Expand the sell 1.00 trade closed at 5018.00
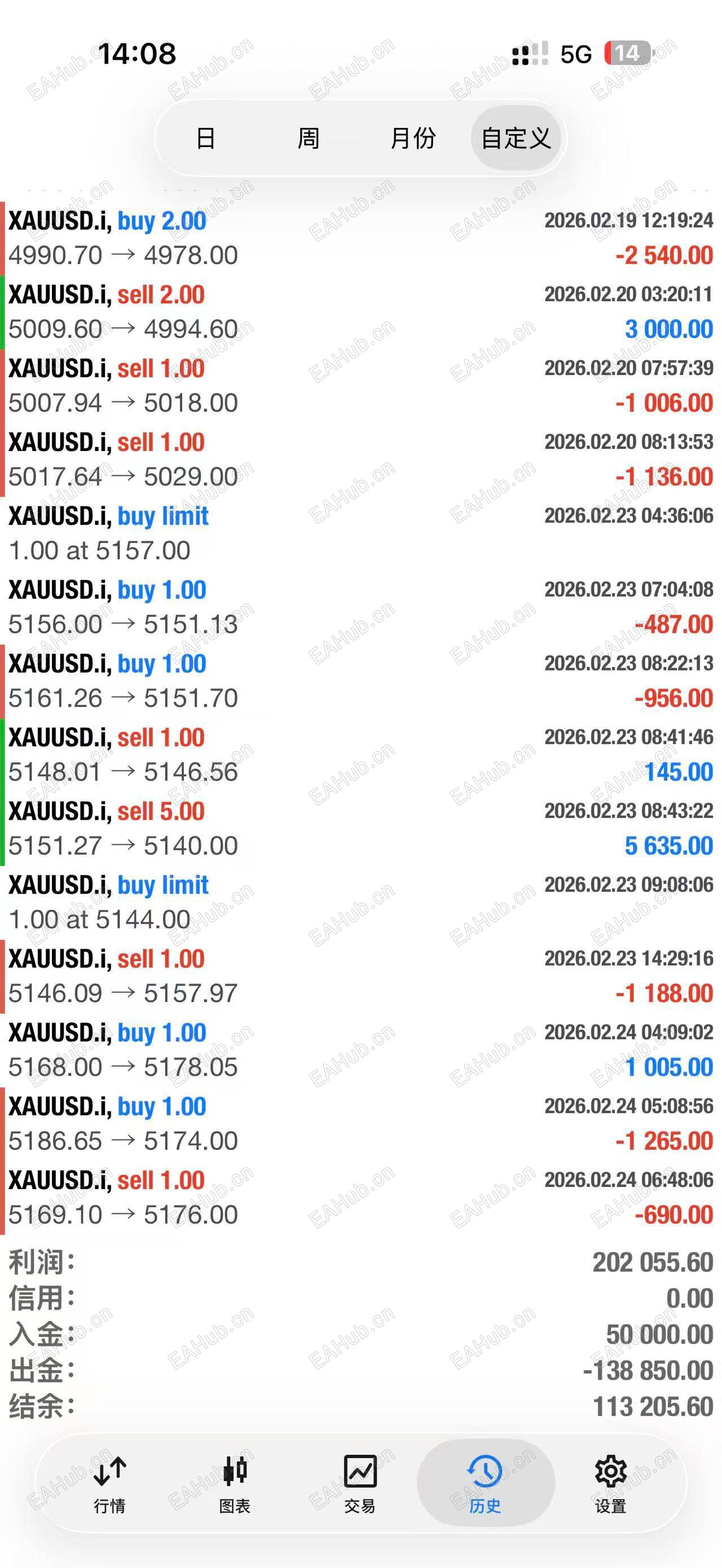The width and height of the screenshot is (722, 1568). coord(361,385)
